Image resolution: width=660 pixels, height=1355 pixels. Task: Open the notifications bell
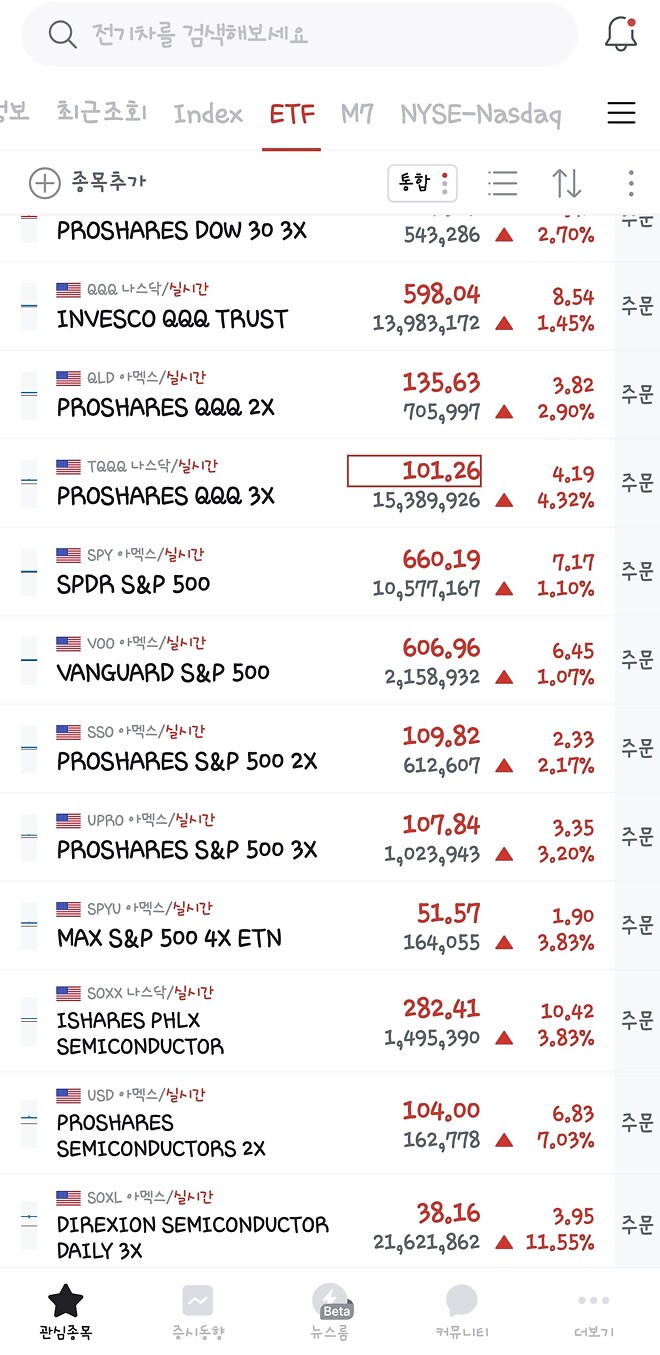click(x=621, y=35)
